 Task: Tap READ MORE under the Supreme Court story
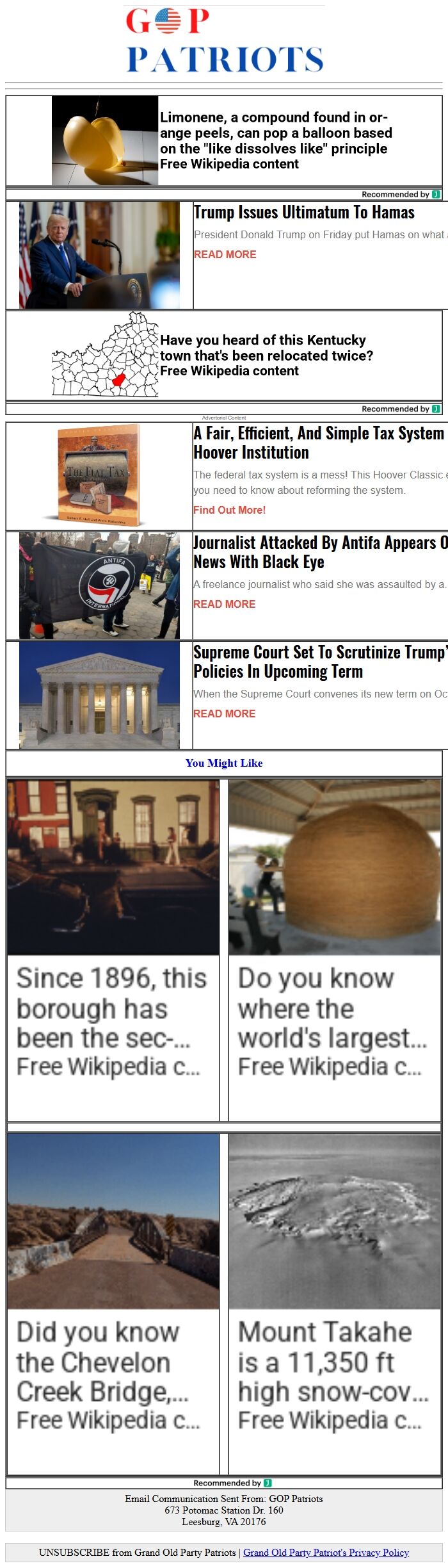[224, 714]
